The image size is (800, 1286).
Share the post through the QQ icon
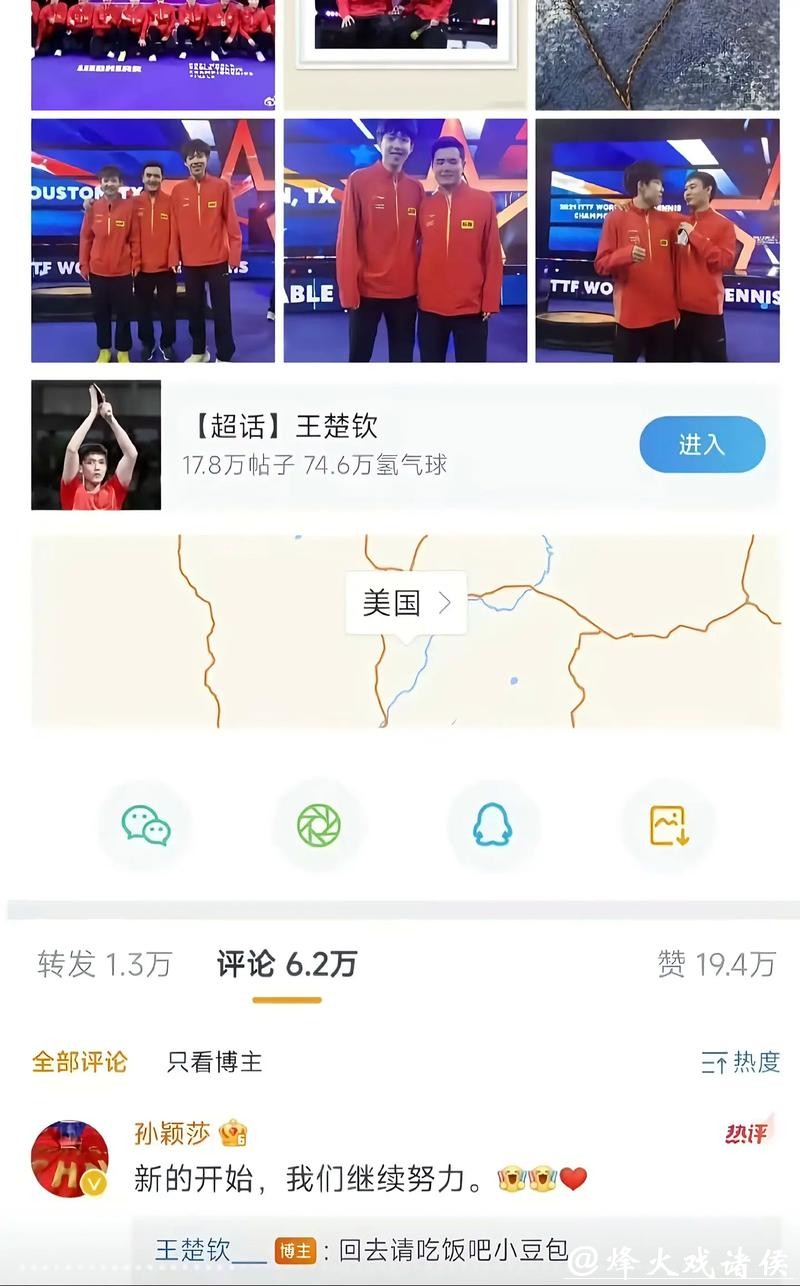point(491,825)
